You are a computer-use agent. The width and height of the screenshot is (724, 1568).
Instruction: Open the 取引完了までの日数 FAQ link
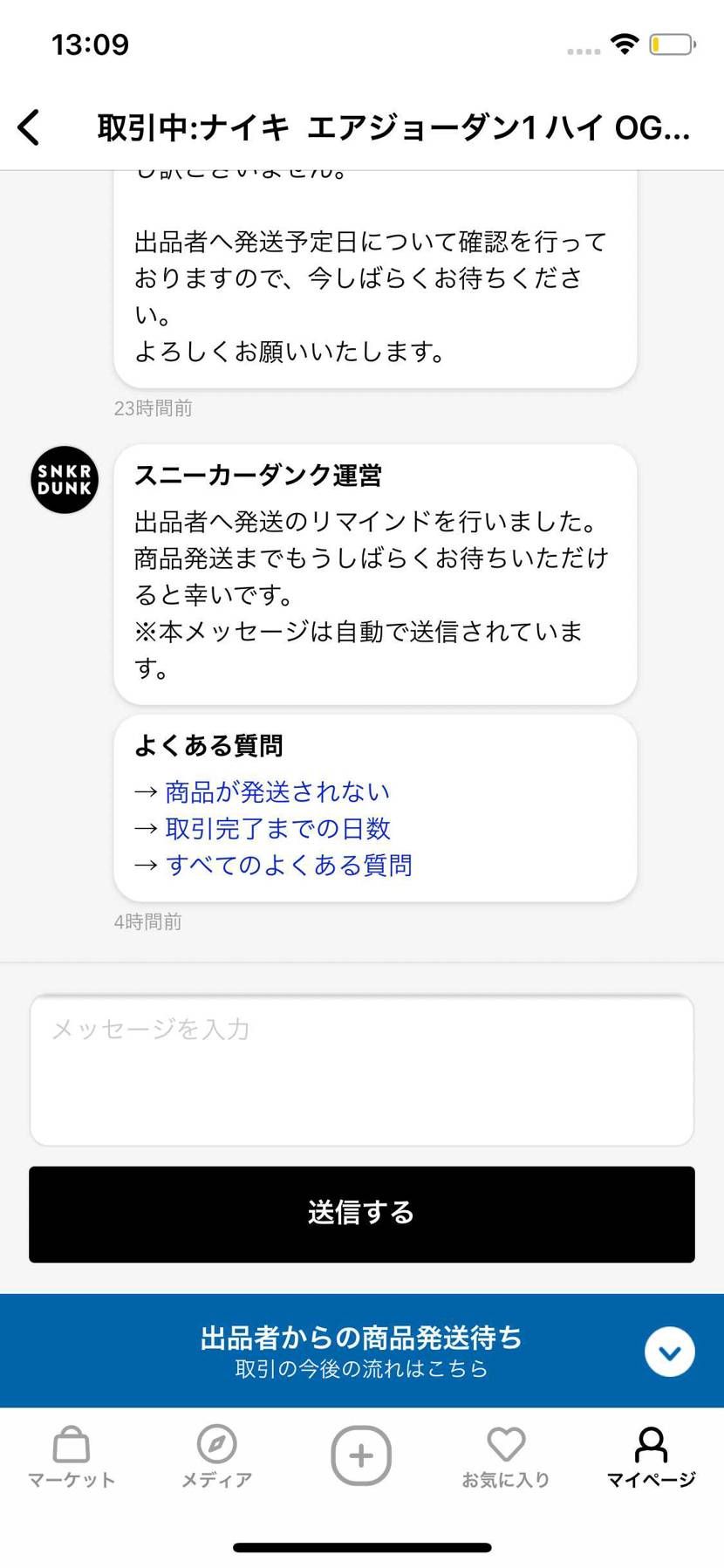pos(277,828)
